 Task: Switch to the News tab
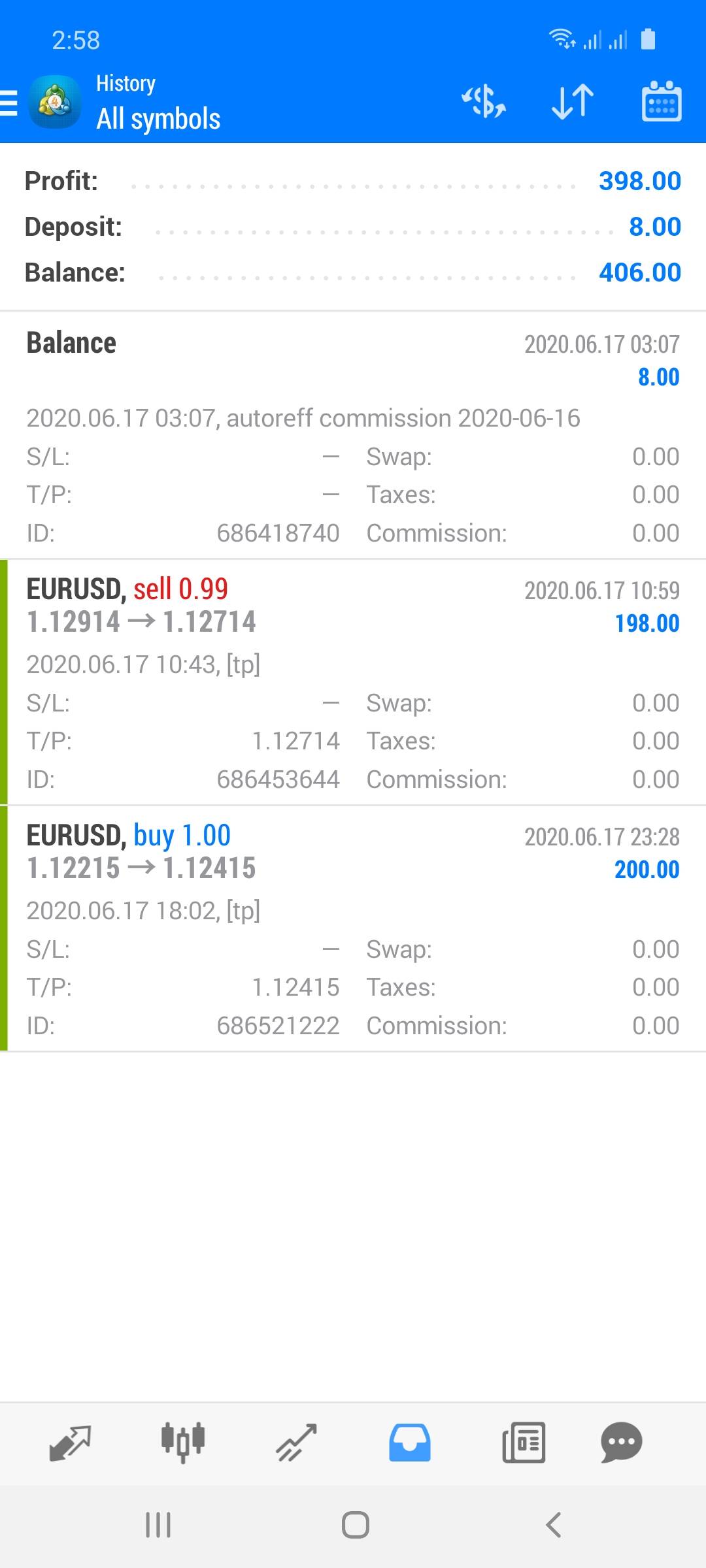tap(524, 1441)
